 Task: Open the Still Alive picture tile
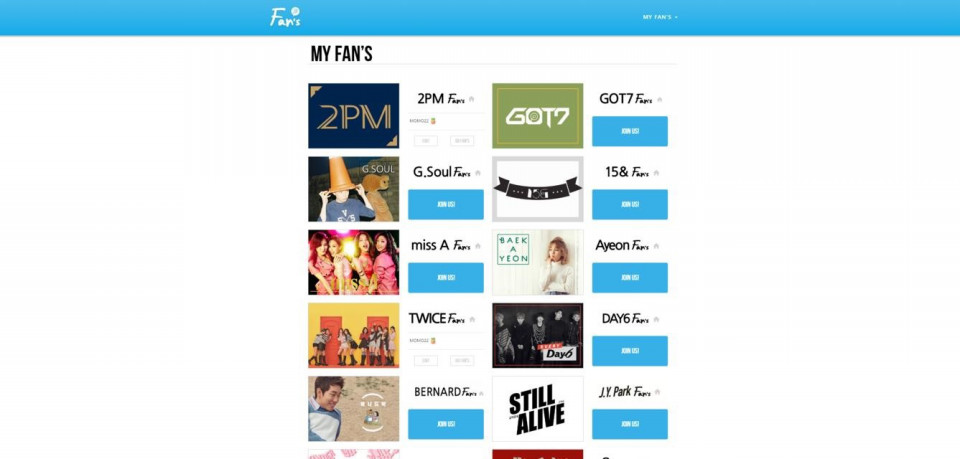click(x=537, y=408)
